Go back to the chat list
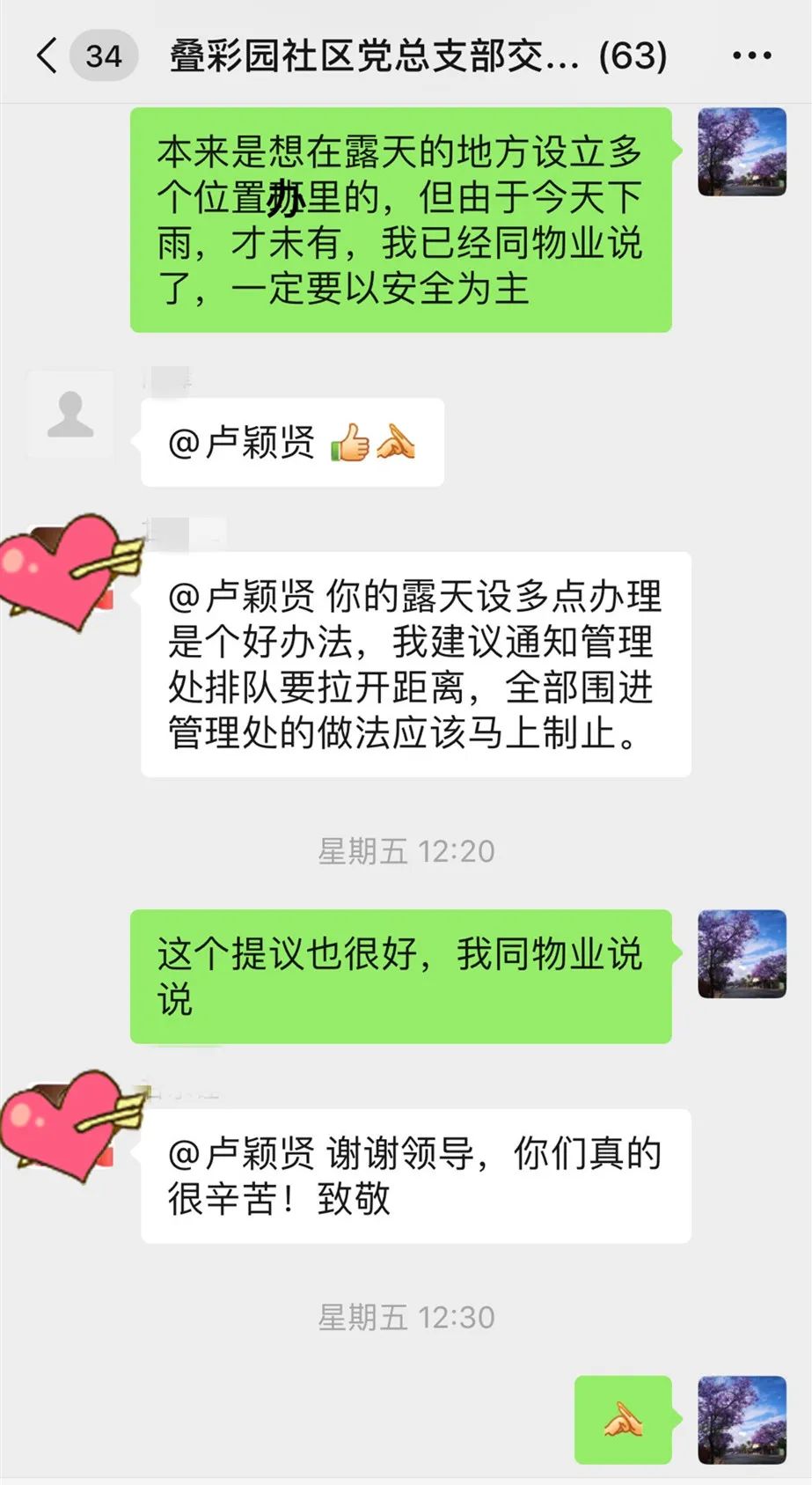The width and height of the screenshot is (812, 1485). point(48,56)
